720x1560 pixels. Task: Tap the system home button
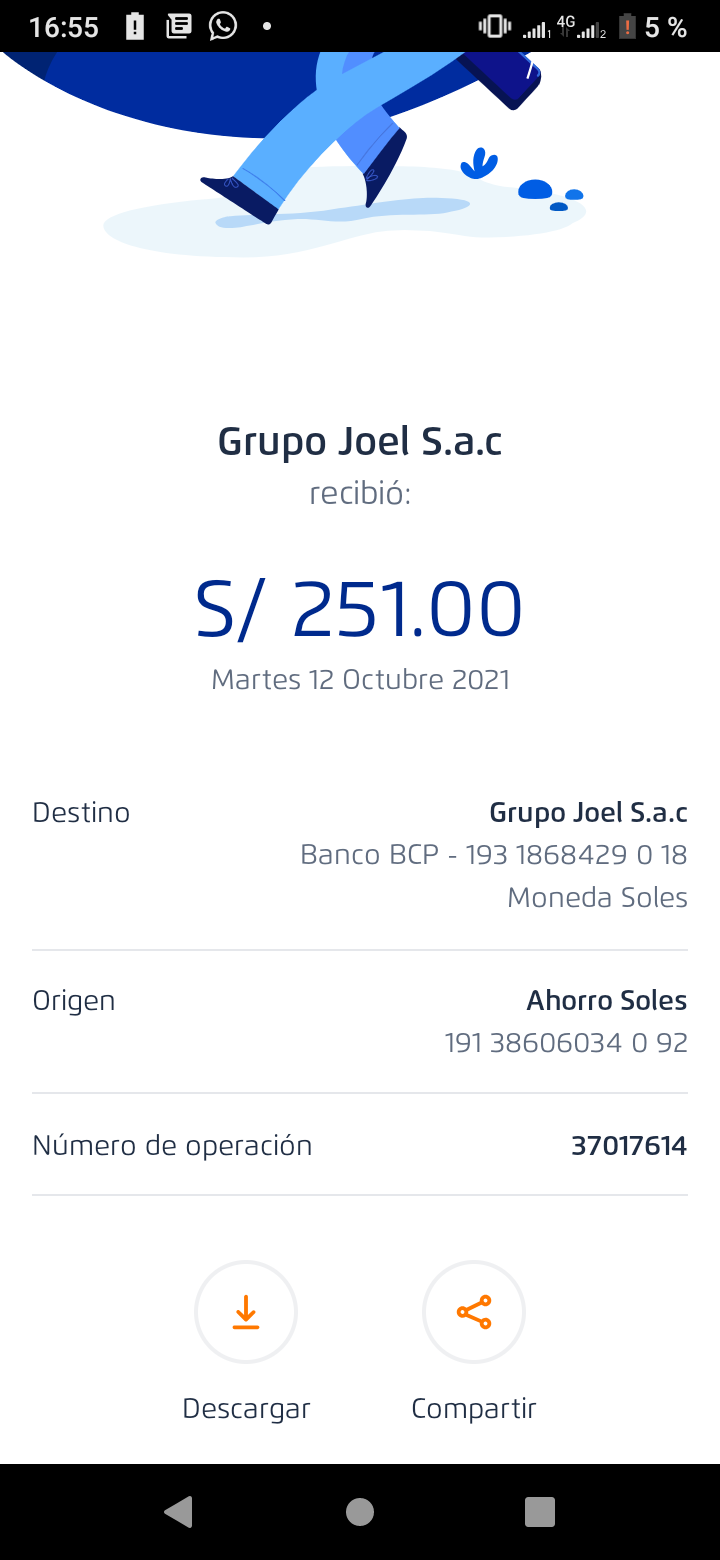[x=360, y=1512]
